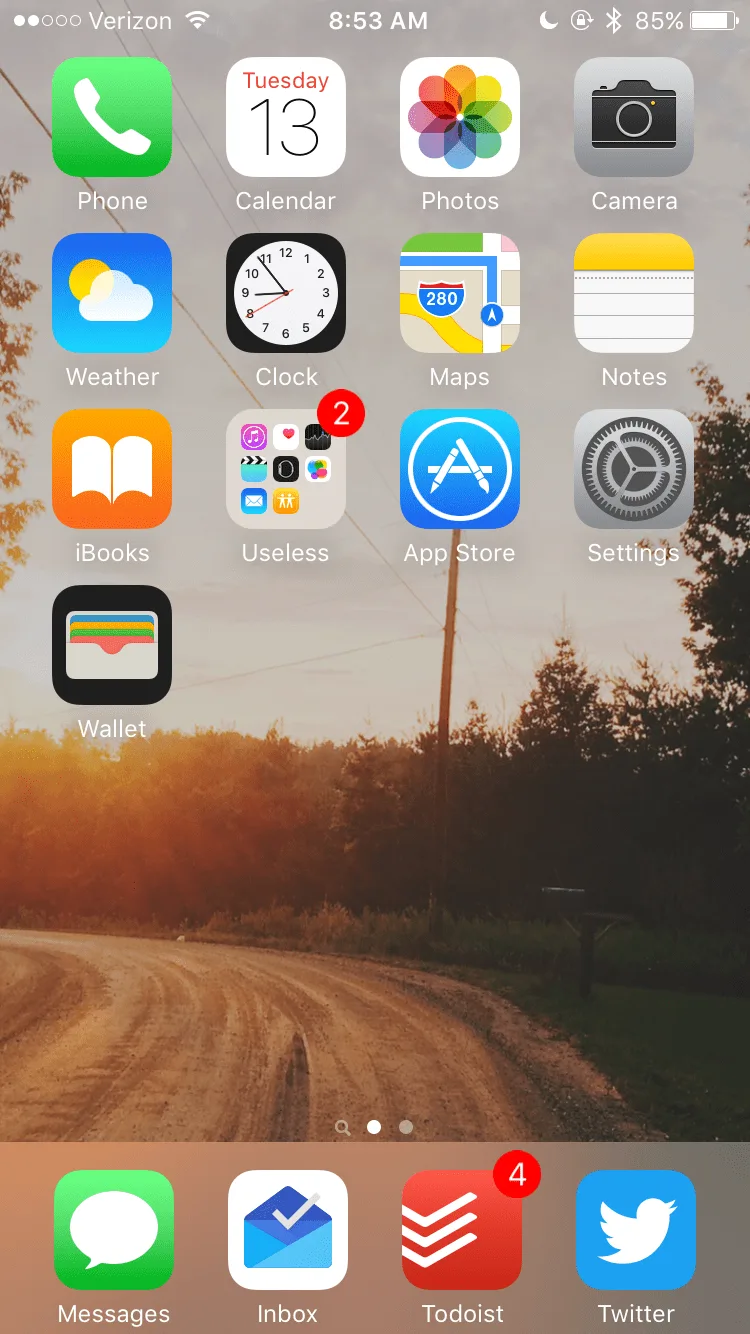
Task: Launch the App Store
Action: pyautogui.click(x=460, y=469)
